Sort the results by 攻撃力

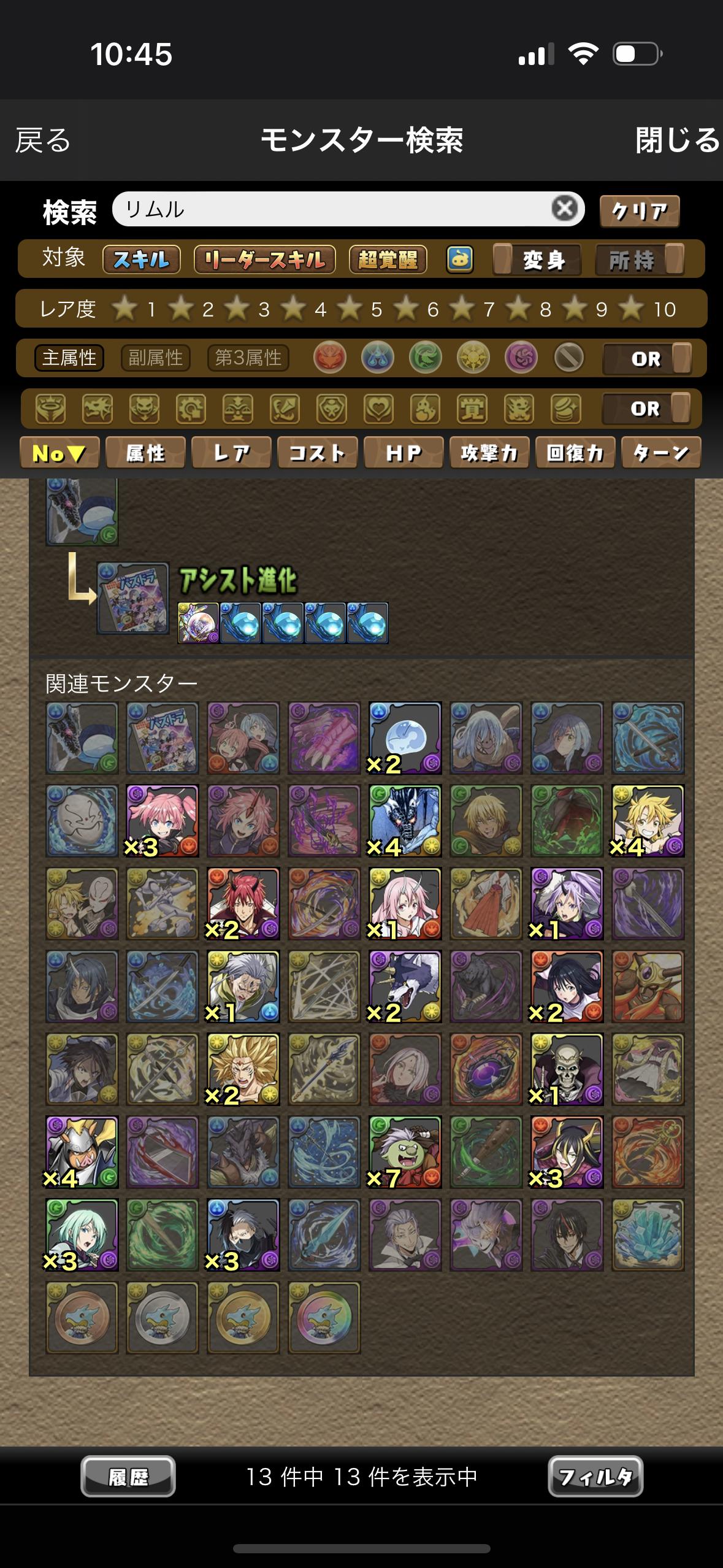(x=489, y=453)
